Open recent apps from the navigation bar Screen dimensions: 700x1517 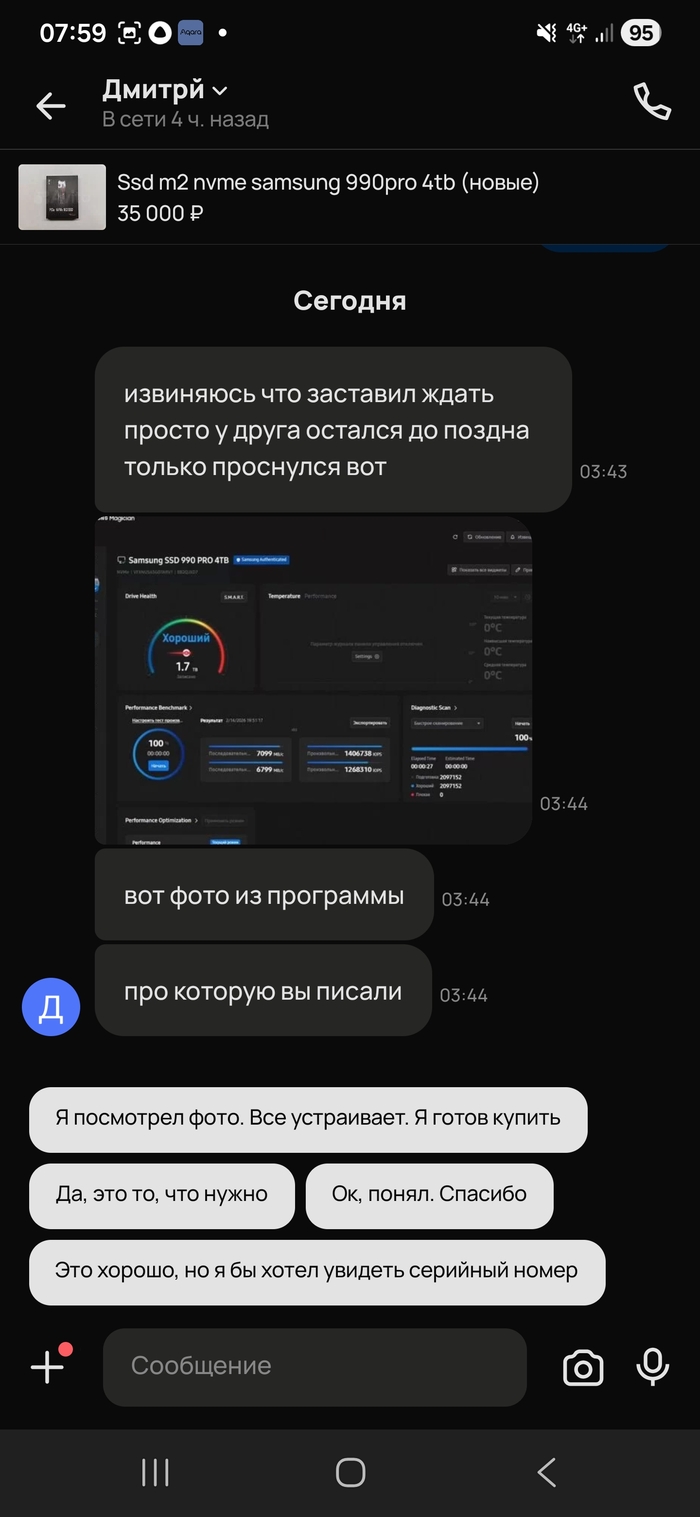pos(155,1472)
